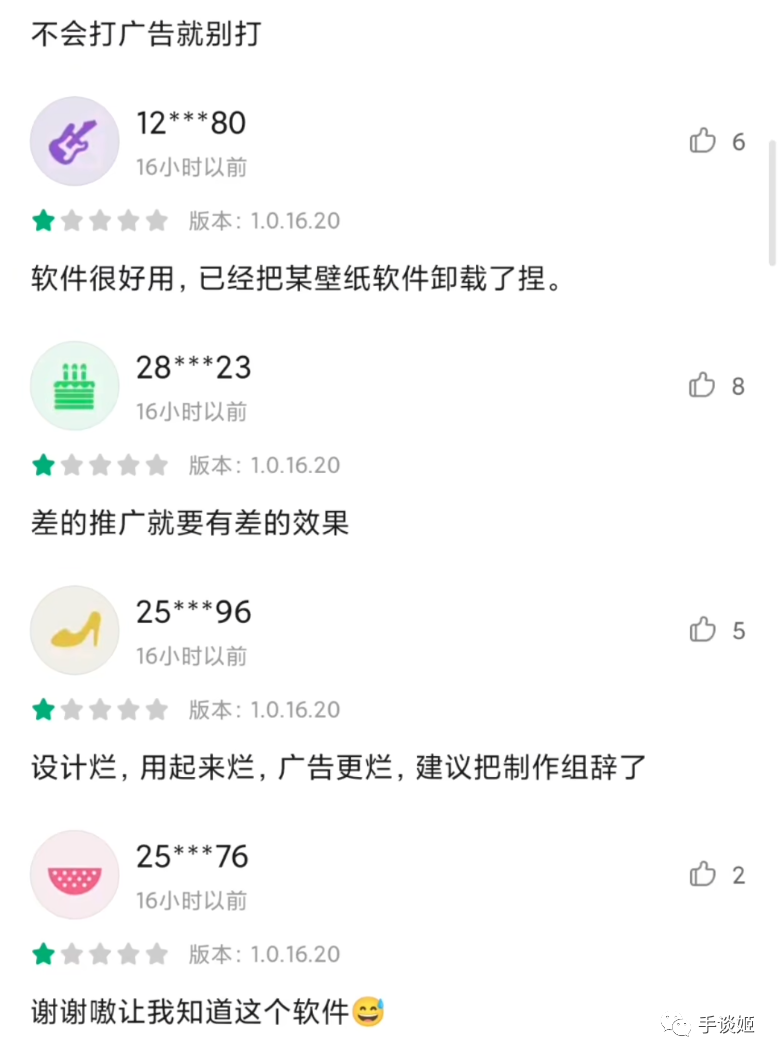Like the review by user 25***76
This screenshot has width=779, height=1058.
click(703, 875)
